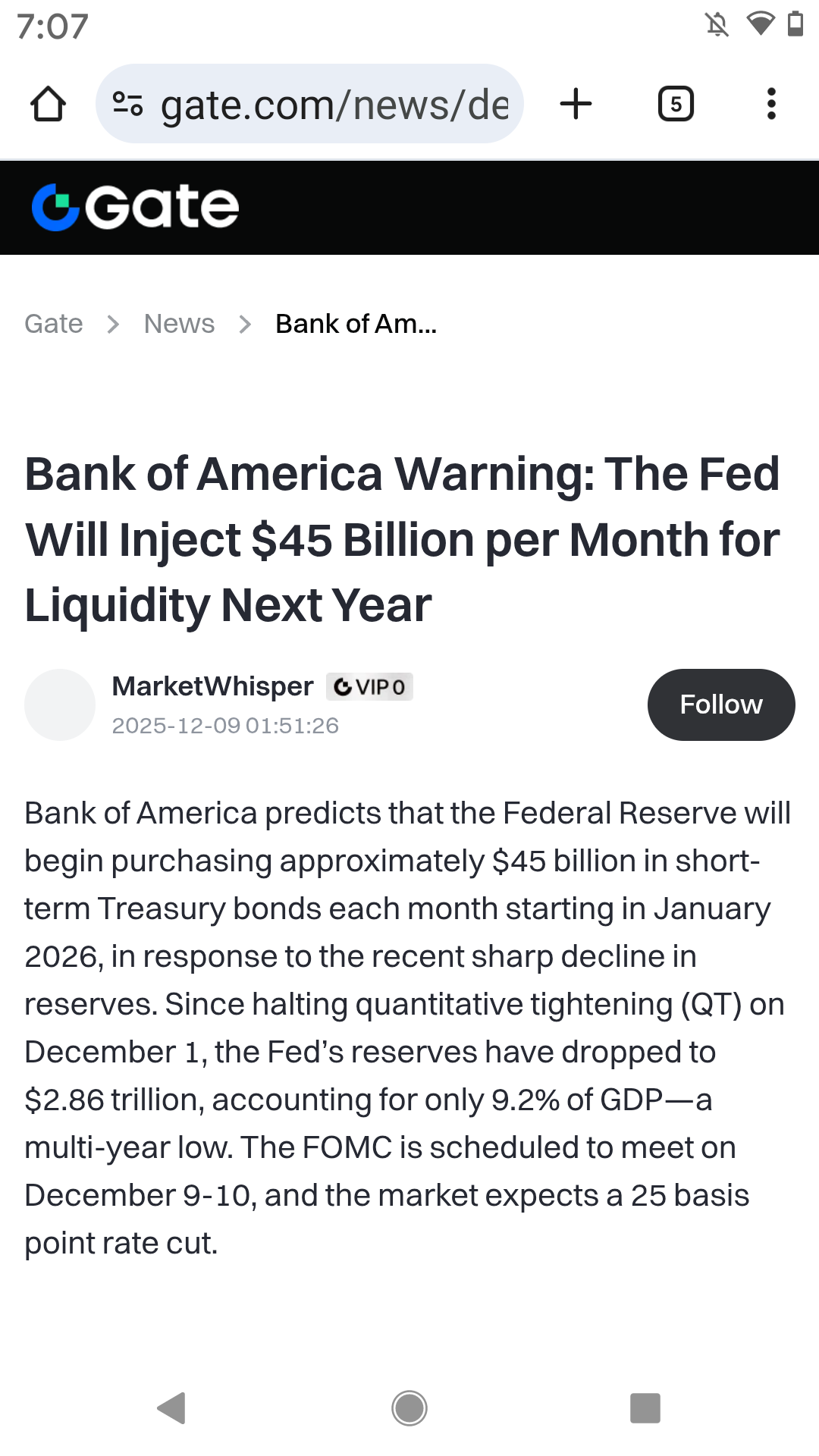Go to the News breadcrumb section

tap(179, 324)
